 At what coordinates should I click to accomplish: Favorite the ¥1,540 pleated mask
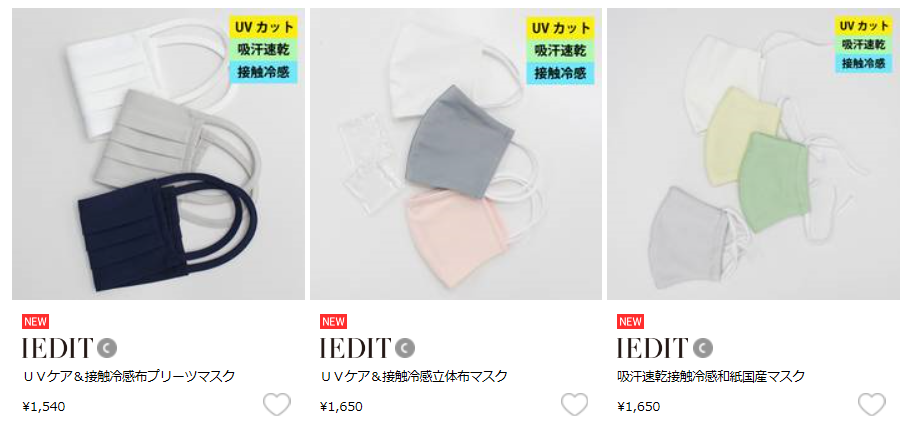(277, 405)
